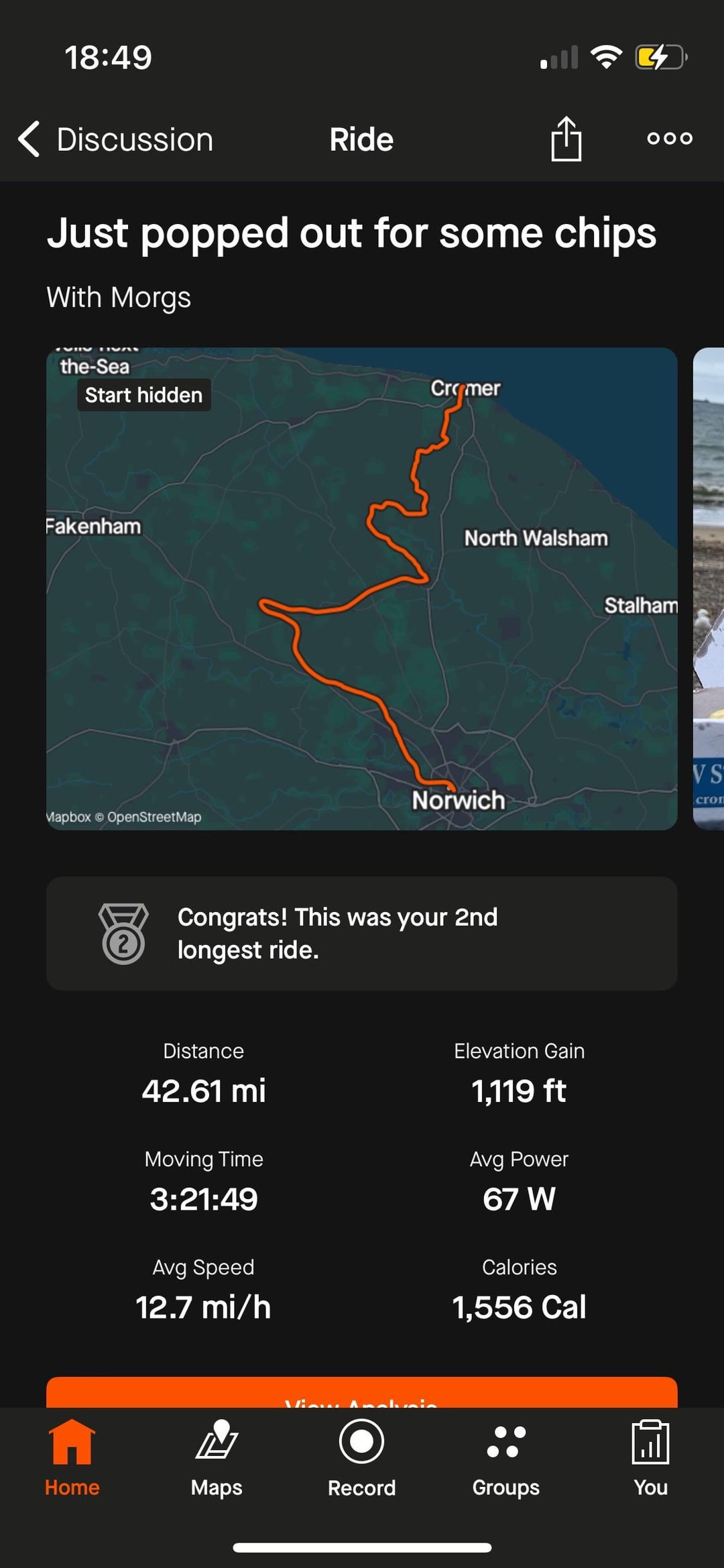The width and height of the screenshot is (724, 1568).
Task: Go back to Discussion
Action: 115,139
